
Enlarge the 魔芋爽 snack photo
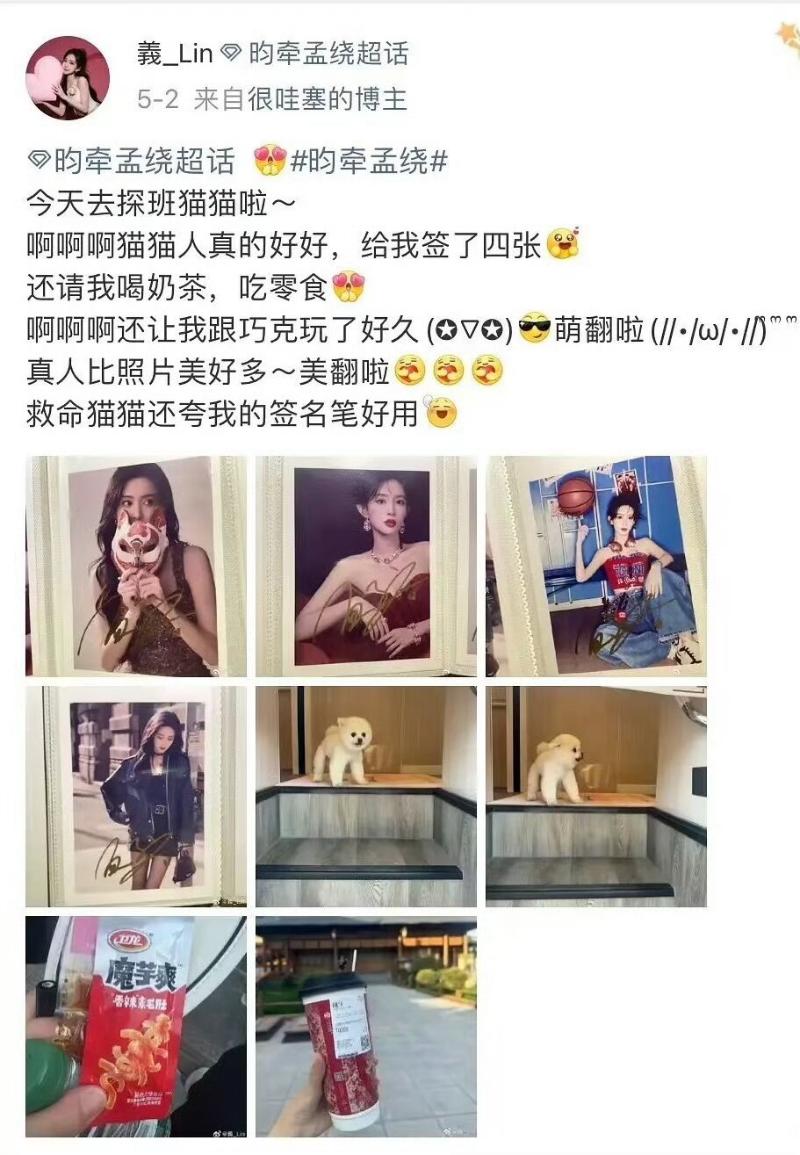point(136,1026)
